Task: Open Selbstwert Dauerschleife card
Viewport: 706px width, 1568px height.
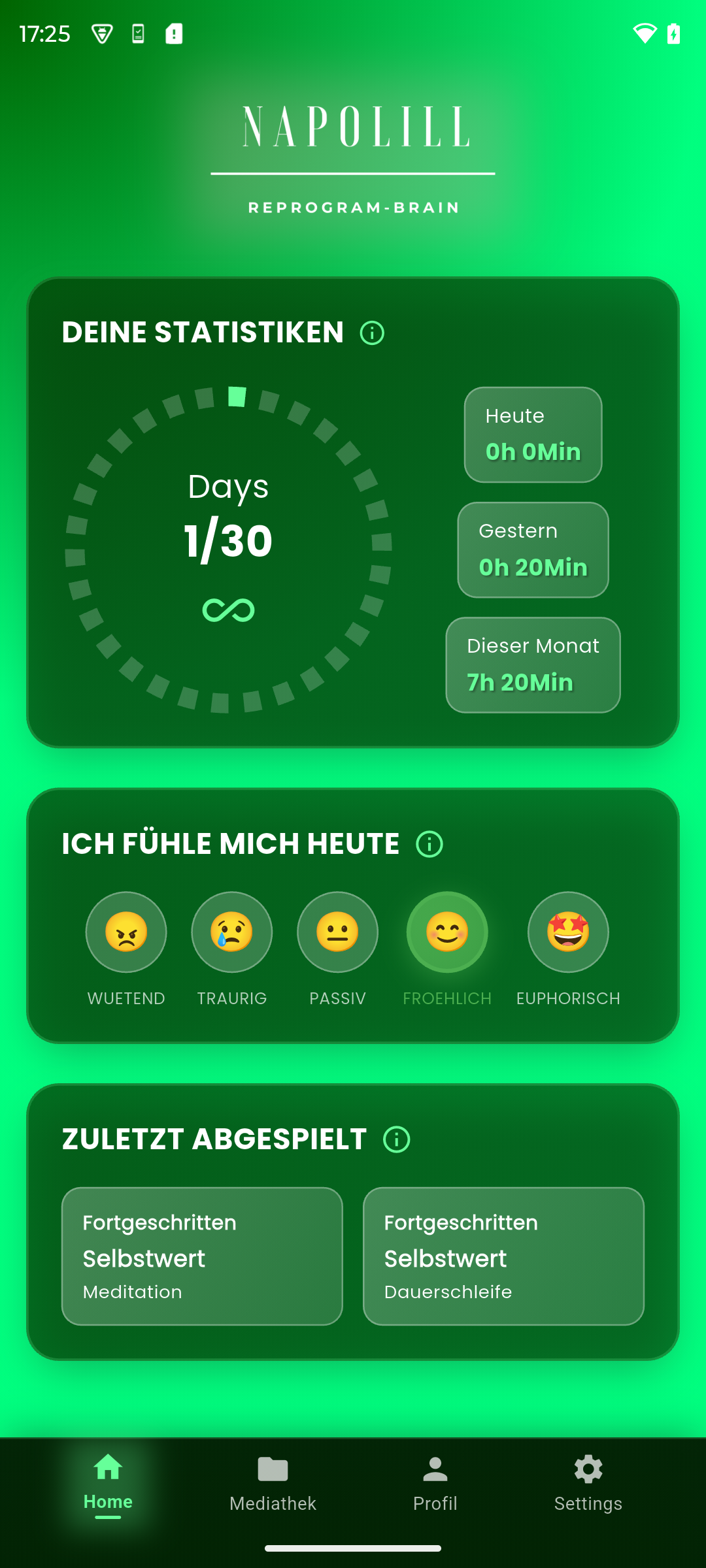Action: 503,1256
